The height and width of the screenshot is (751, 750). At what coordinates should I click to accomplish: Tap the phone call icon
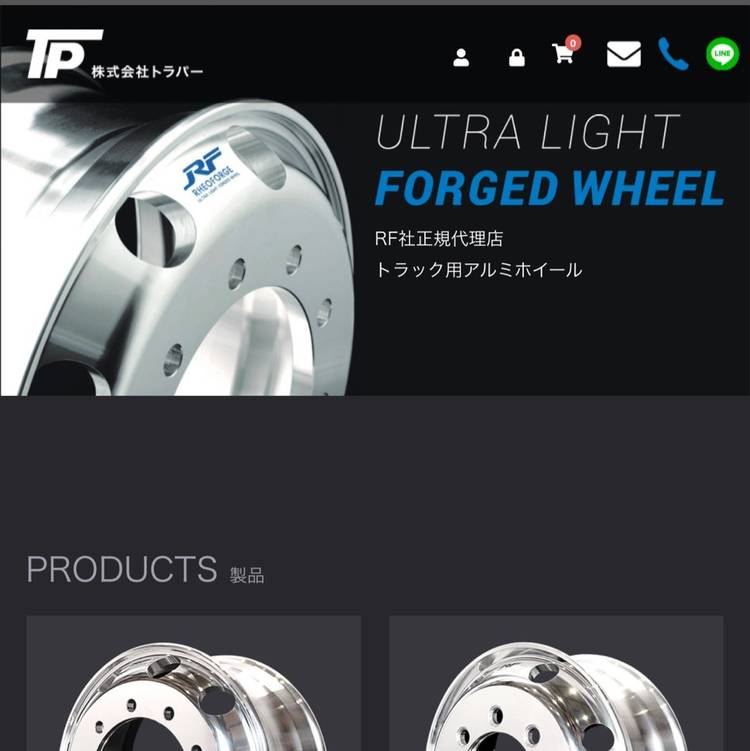click(x=674, y=54)
